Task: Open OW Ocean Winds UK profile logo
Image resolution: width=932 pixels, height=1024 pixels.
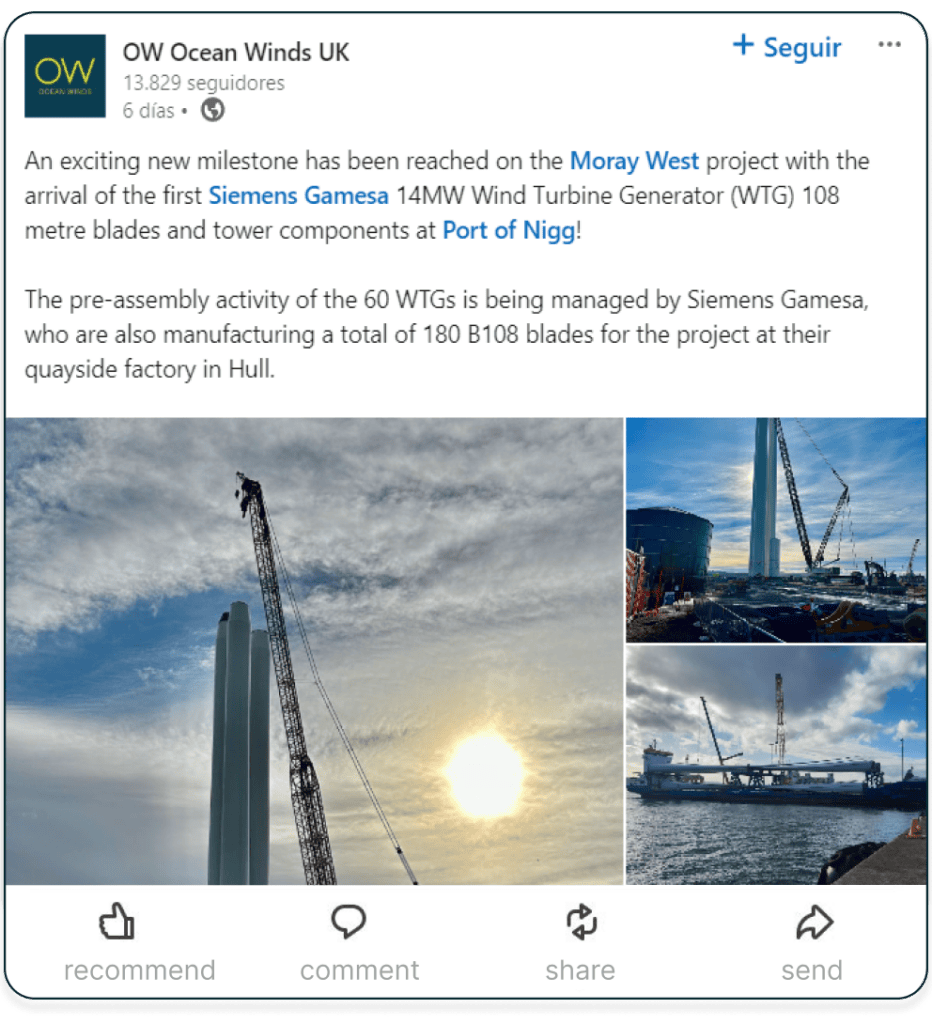Action: [65, 76]
